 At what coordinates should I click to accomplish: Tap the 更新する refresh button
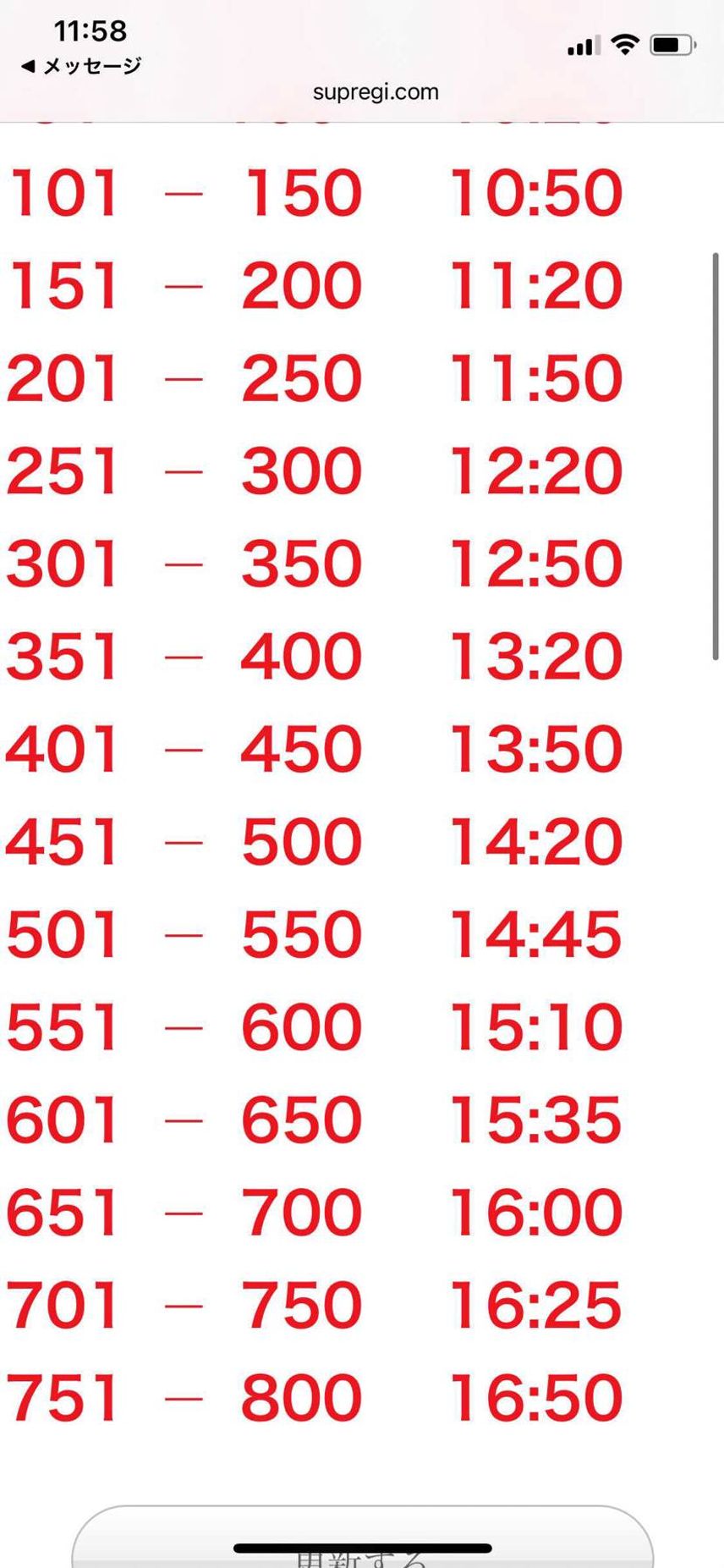tap(362, 1537)
